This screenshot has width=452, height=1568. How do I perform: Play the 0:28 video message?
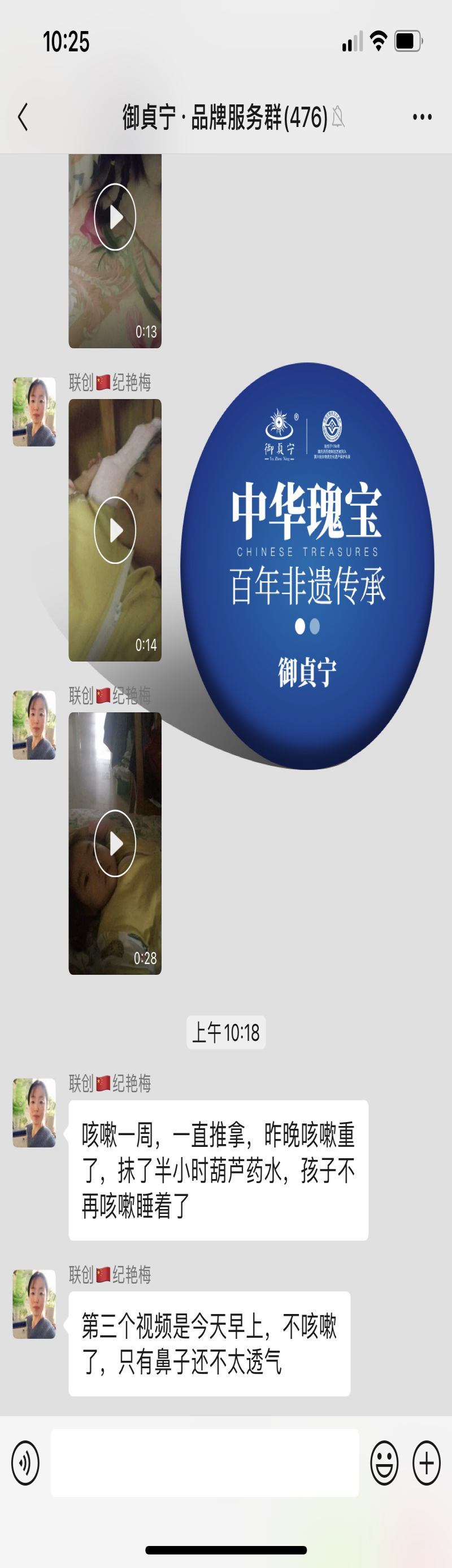pos(115,843)
